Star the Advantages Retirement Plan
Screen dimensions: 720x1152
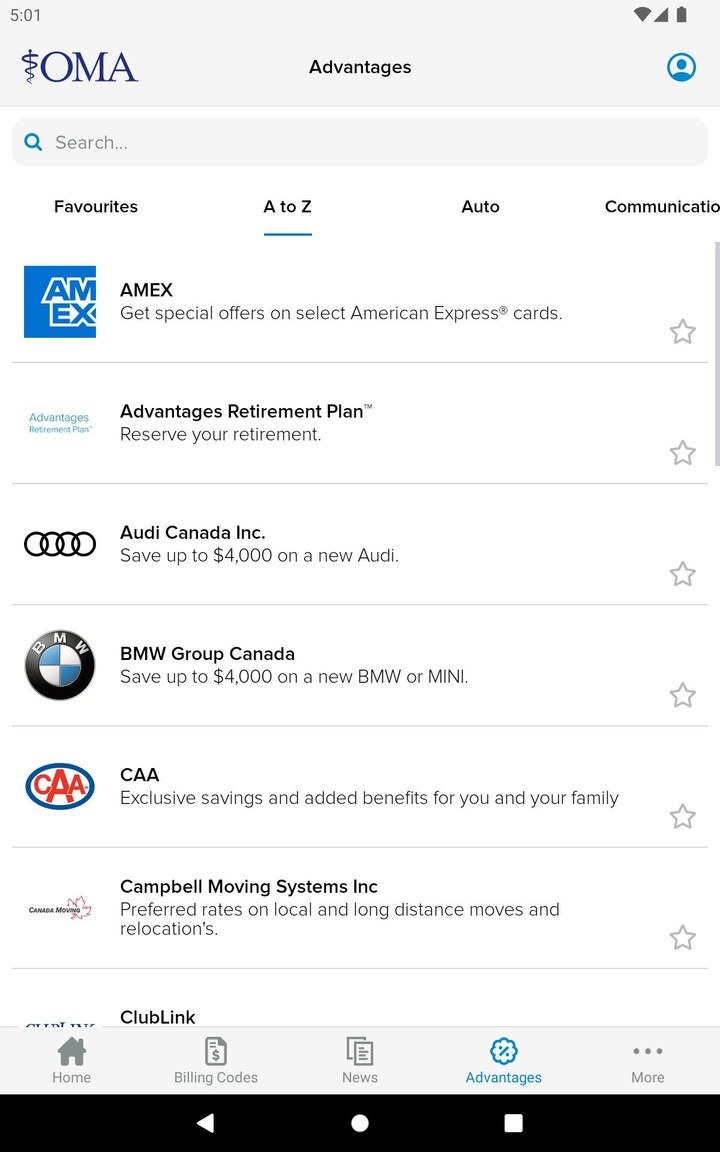tap(683, 453)
